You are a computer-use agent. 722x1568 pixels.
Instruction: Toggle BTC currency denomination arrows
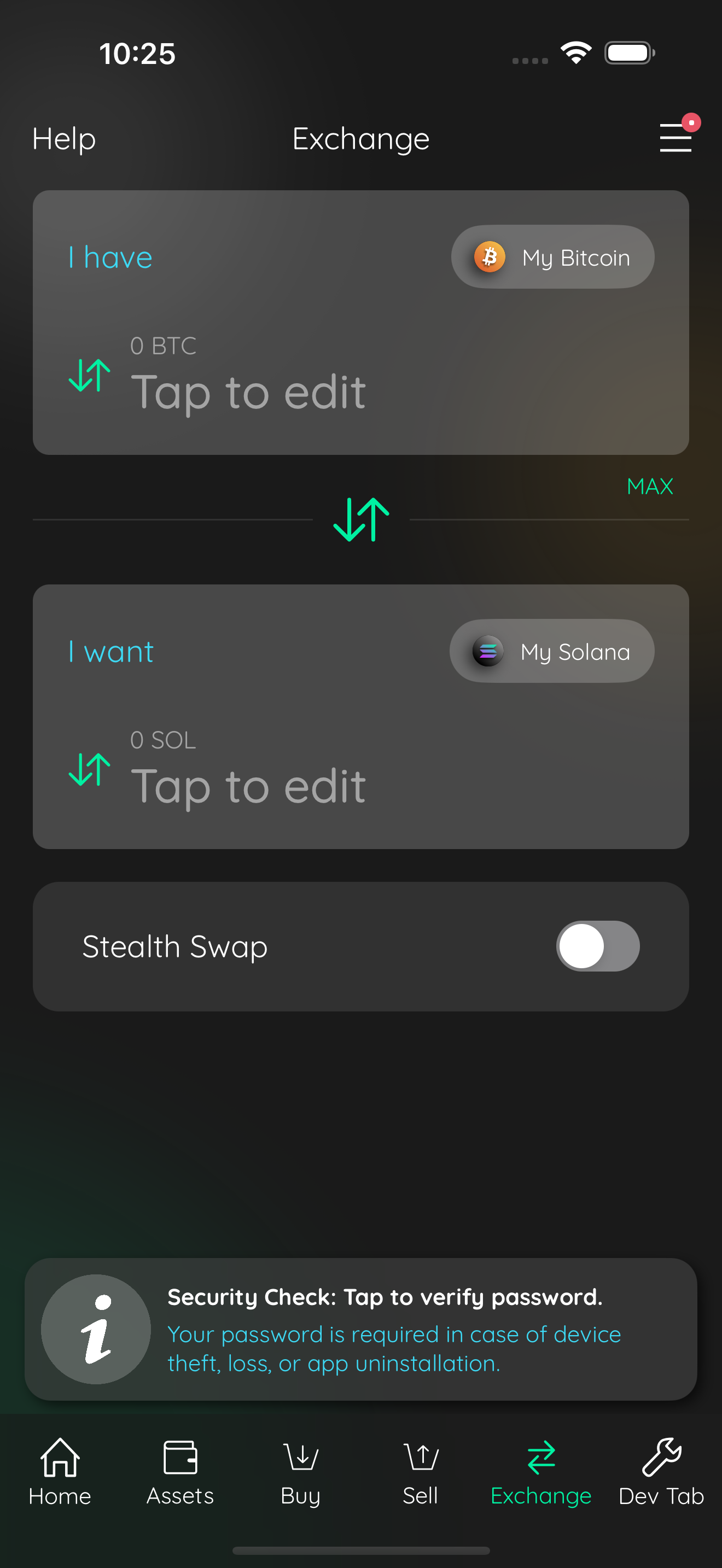(90, 375)
